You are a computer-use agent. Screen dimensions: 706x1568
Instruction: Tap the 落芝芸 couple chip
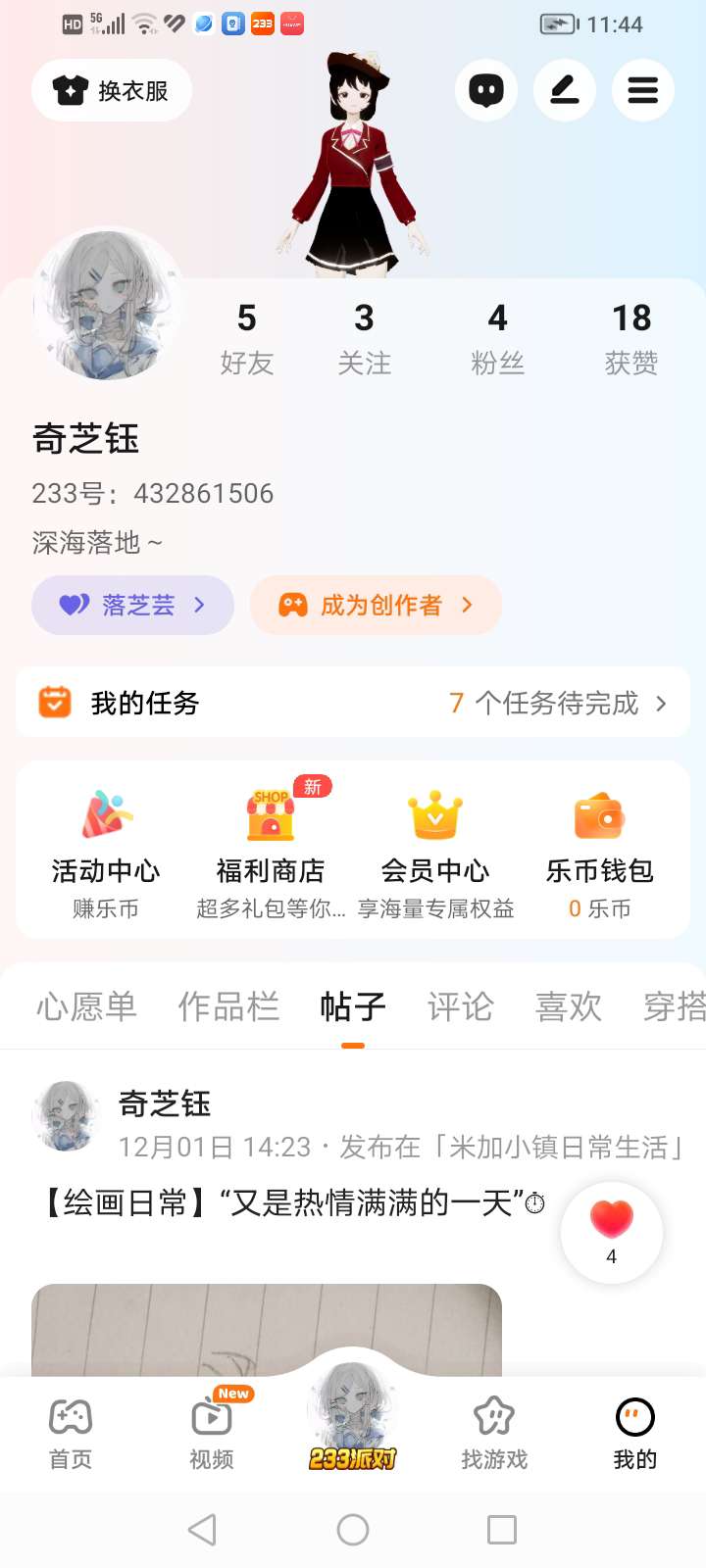(x=133, y=605)
